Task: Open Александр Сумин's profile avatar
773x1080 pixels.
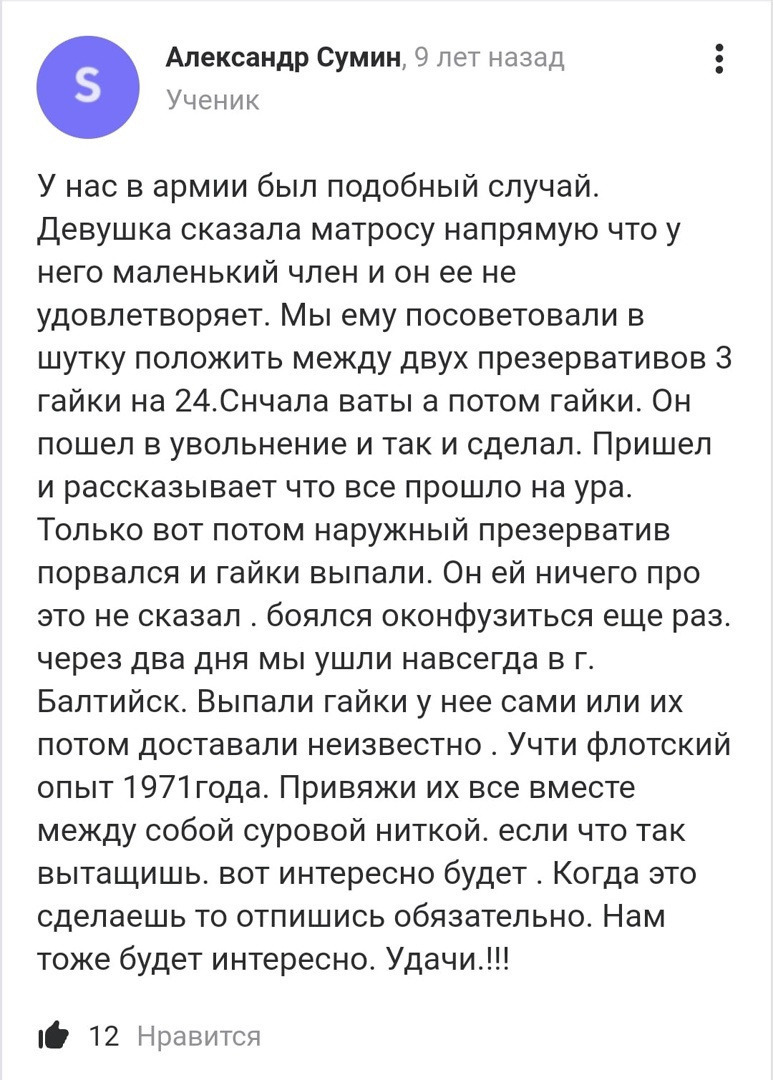Action: pyautogui.click(x=88, y=88)
